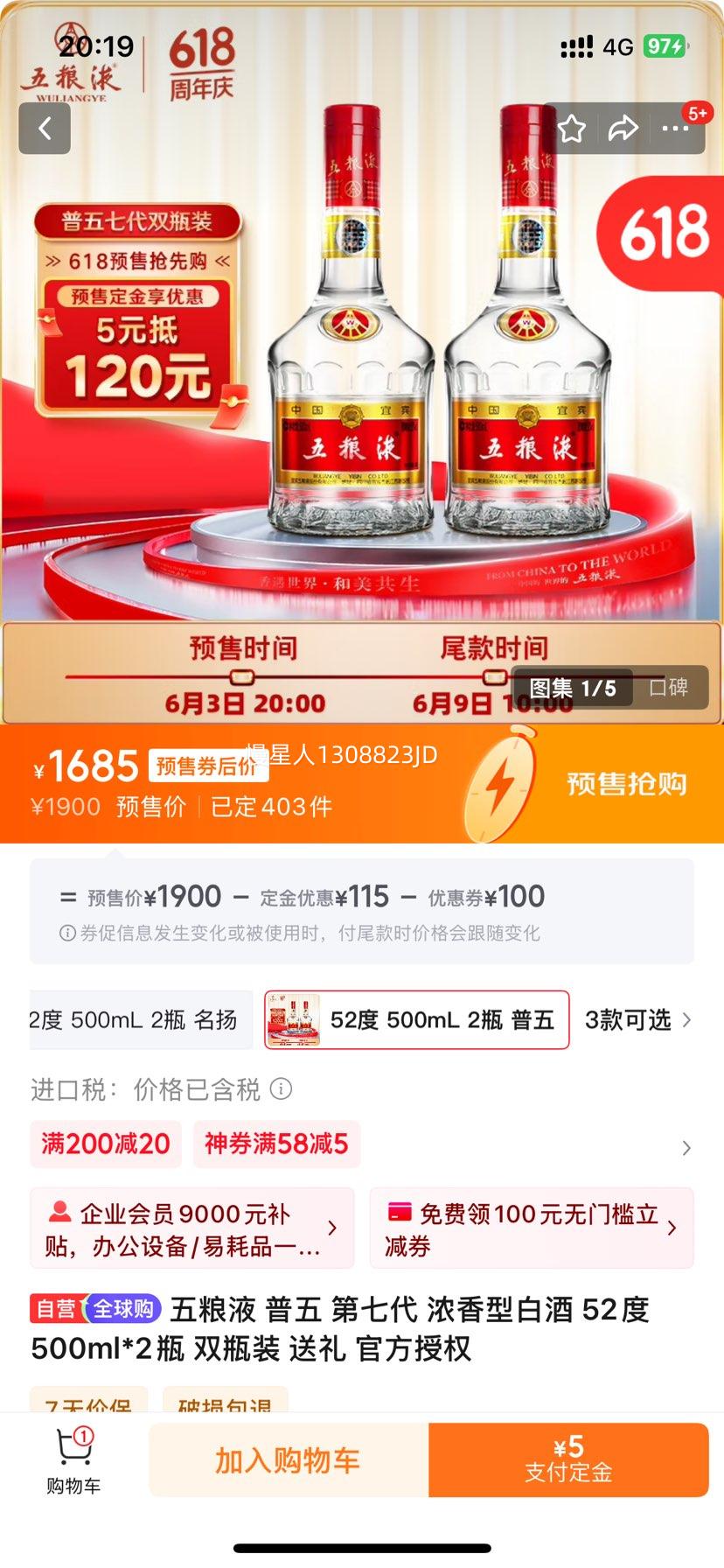Tap 预售抢购 presale banner button
724x1568 pixels.
point(626,783)
